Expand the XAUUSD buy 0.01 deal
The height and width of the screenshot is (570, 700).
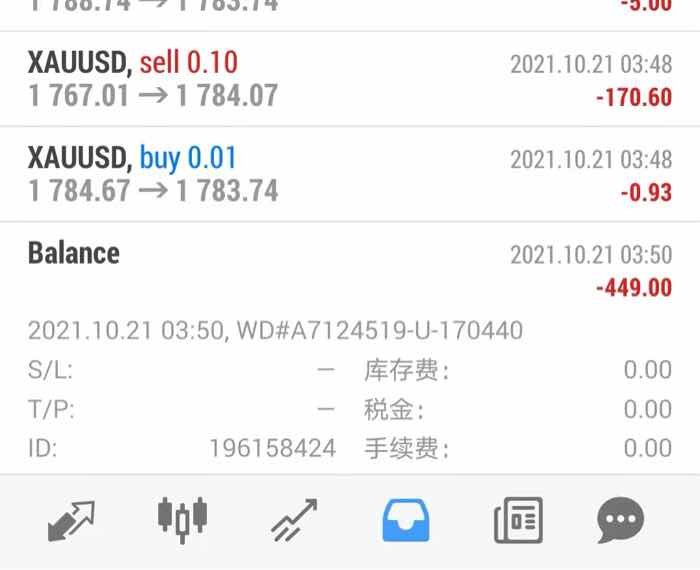pos(350,174)
